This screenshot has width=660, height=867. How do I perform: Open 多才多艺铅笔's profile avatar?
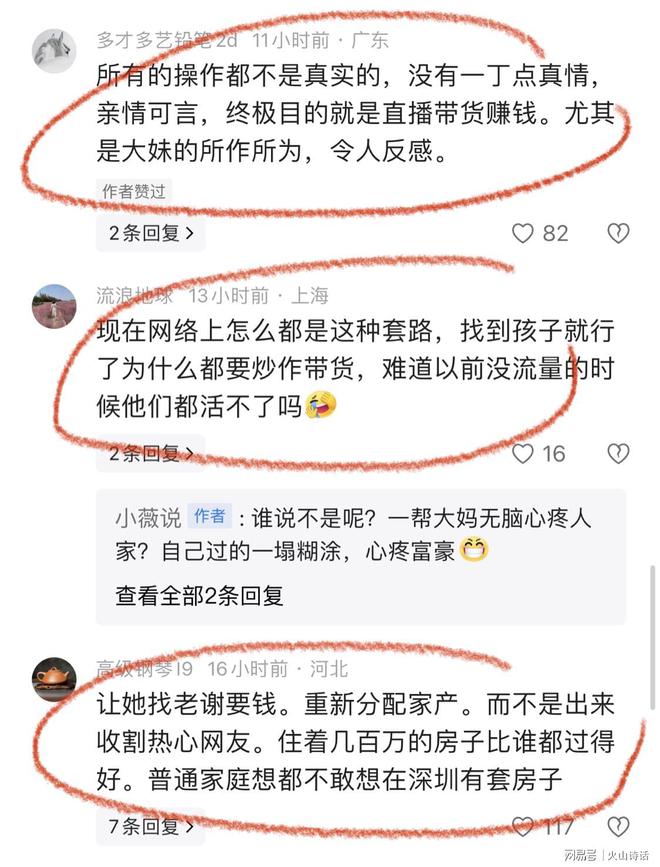click(x=53, y=50)
